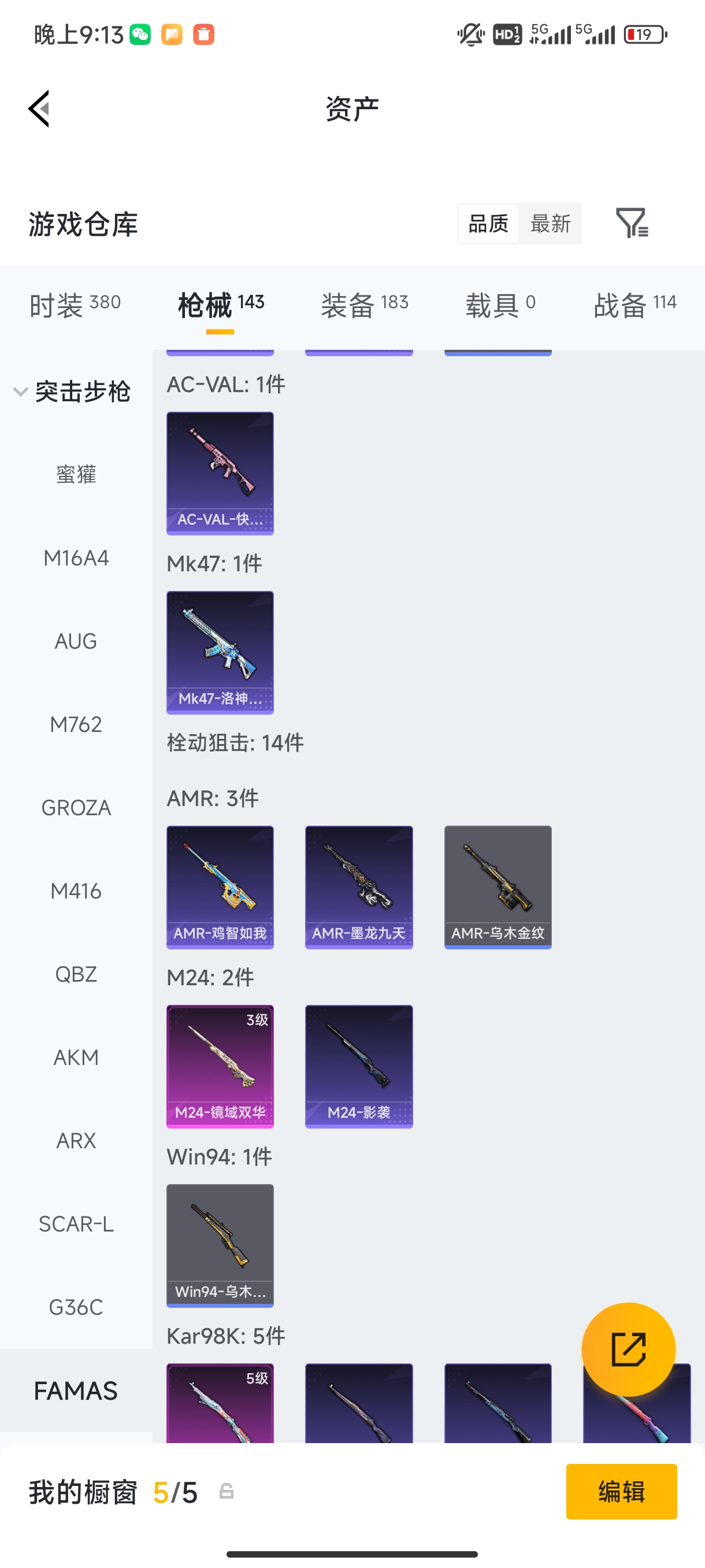The height and width of the screenshot is (1568, 705).
Task: Open the AC-VAL-快… skin tile
Action: click(x=220, y=473)
